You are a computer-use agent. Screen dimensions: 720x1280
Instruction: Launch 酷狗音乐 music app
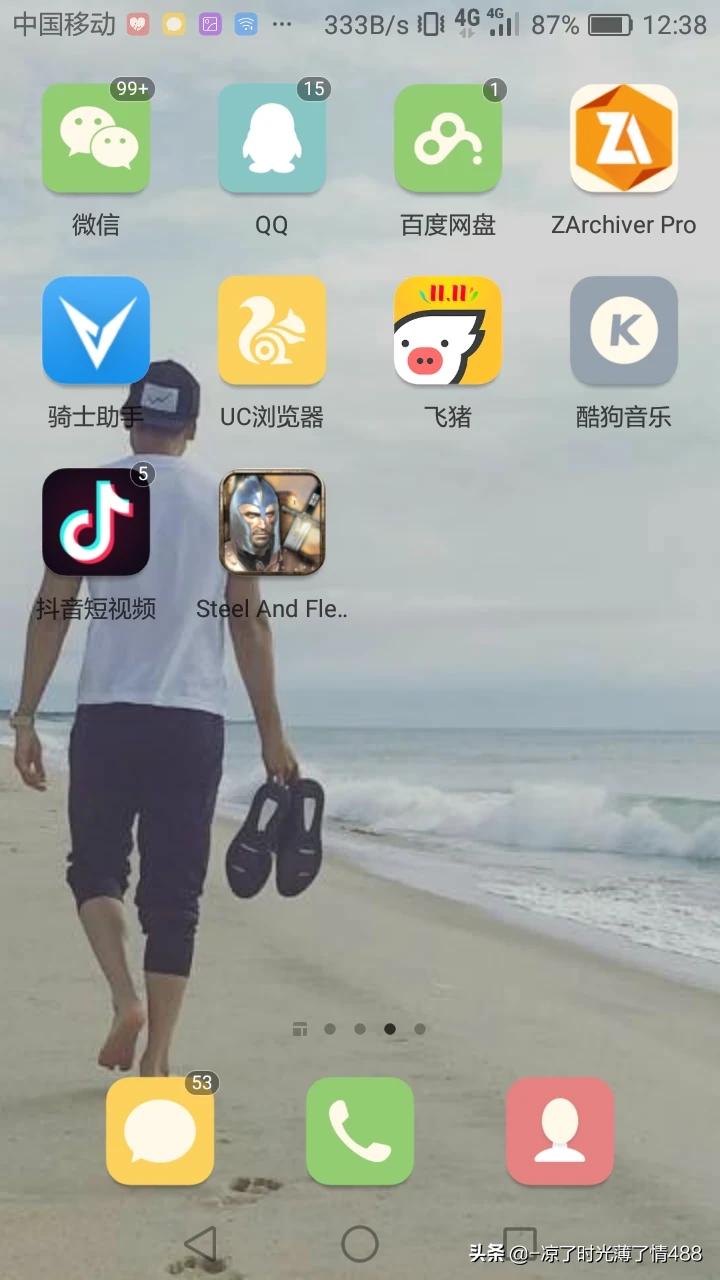(x=624, y=330)
